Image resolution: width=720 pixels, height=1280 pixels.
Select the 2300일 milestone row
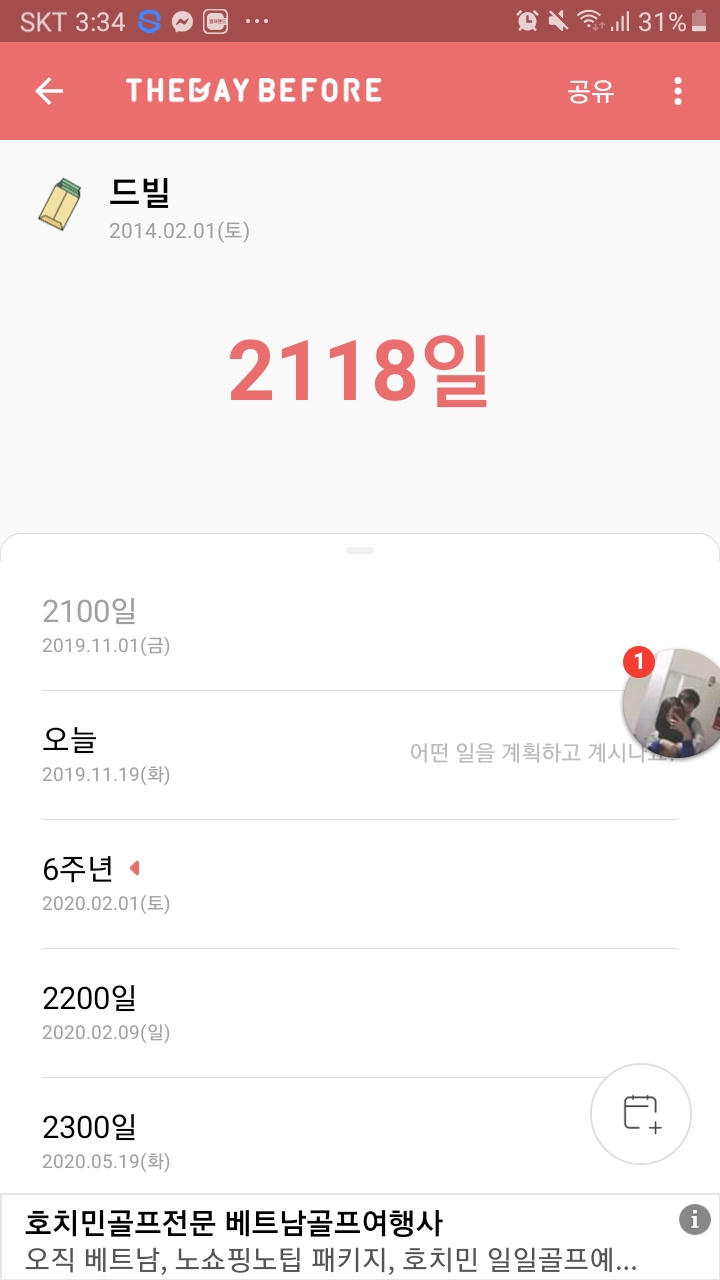click(x=300, y=1140)
